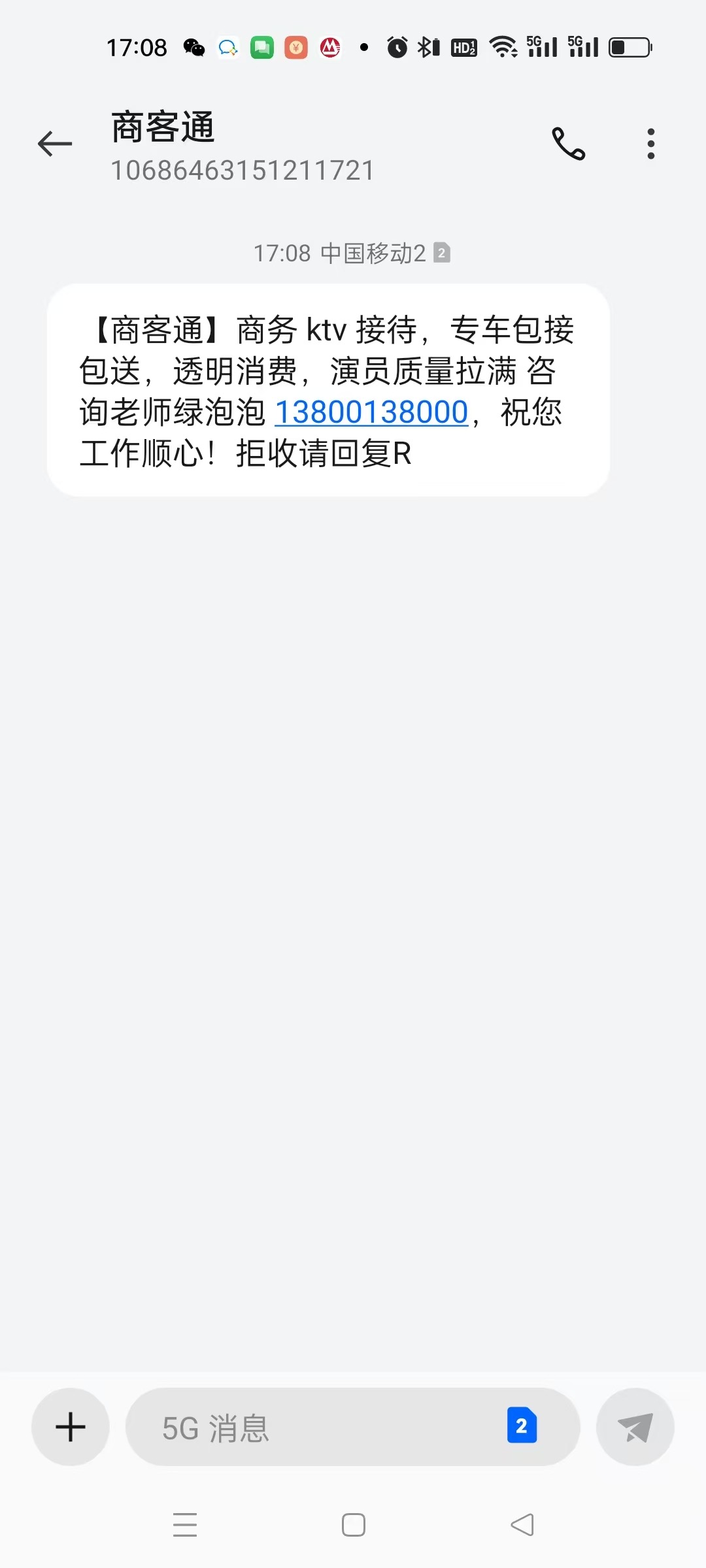706x1568 pixels.
Task: Send the message with paper plane button
Action: click(x=635, y=1427)
